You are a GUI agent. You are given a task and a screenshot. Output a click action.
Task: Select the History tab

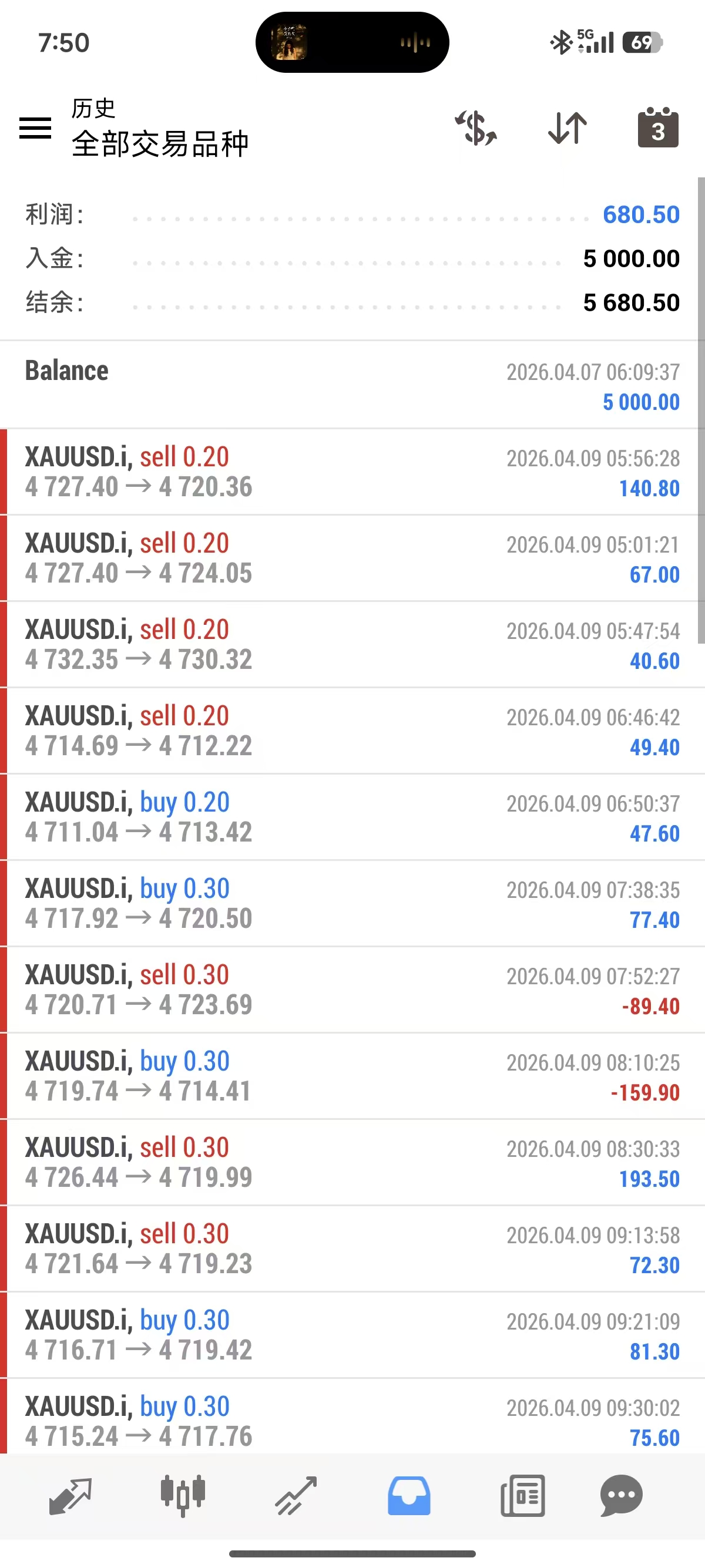[x=409, y=1495]
